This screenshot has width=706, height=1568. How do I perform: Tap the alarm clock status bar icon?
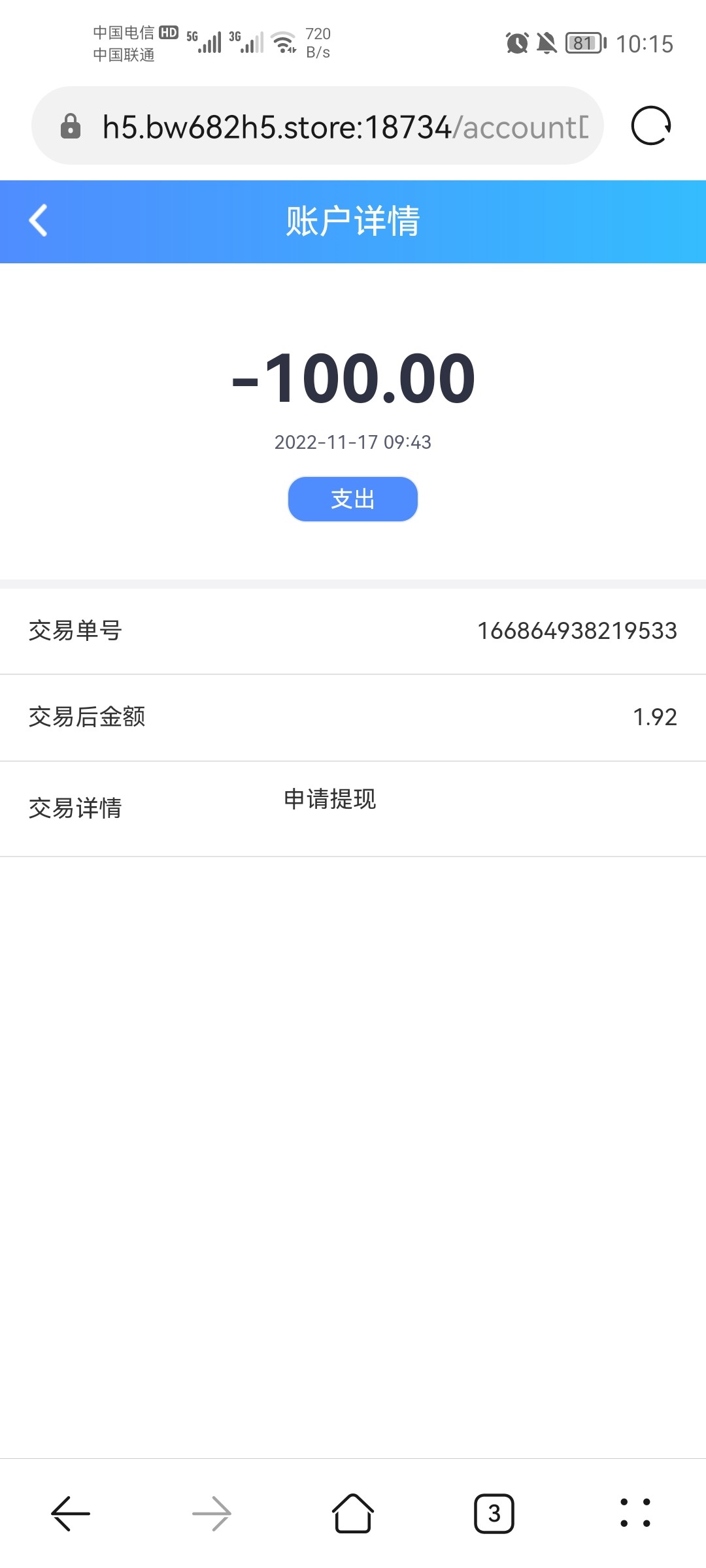[516, 44]
